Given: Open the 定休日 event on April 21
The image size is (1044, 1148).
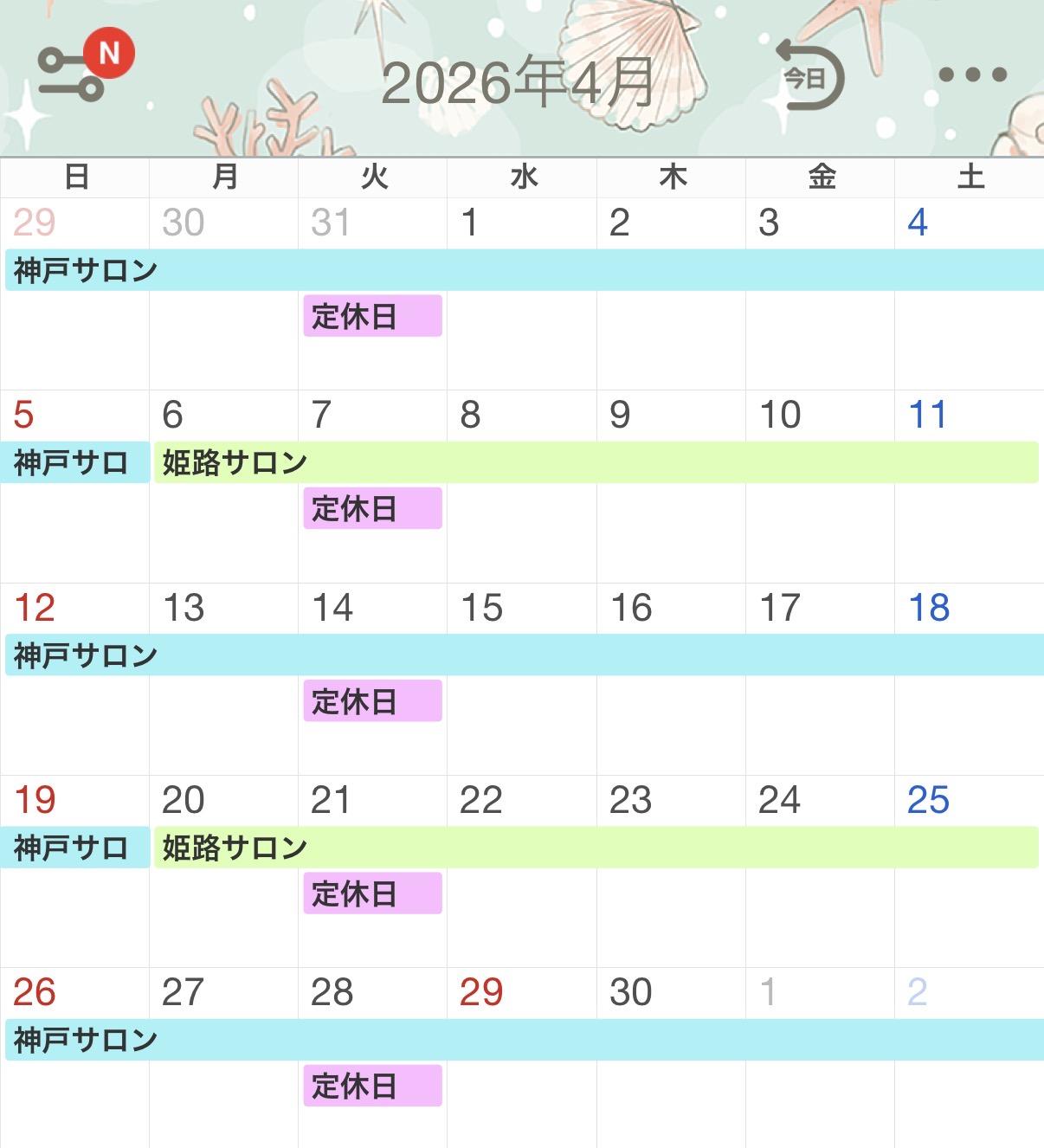Looking at the screenshot, I should [x=372, y=893].
